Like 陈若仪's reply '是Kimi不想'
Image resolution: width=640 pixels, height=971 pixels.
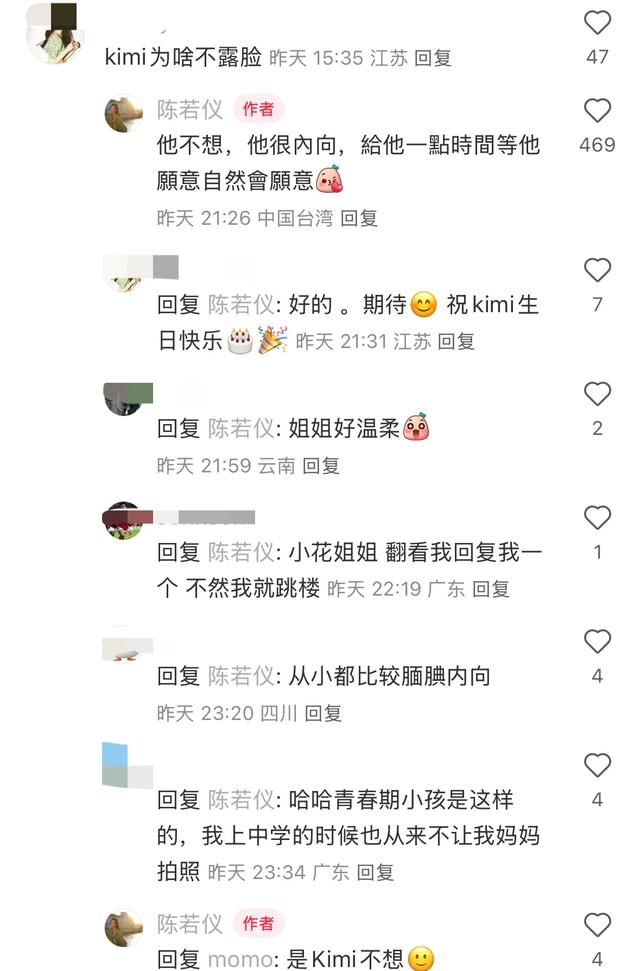point(597,925)
